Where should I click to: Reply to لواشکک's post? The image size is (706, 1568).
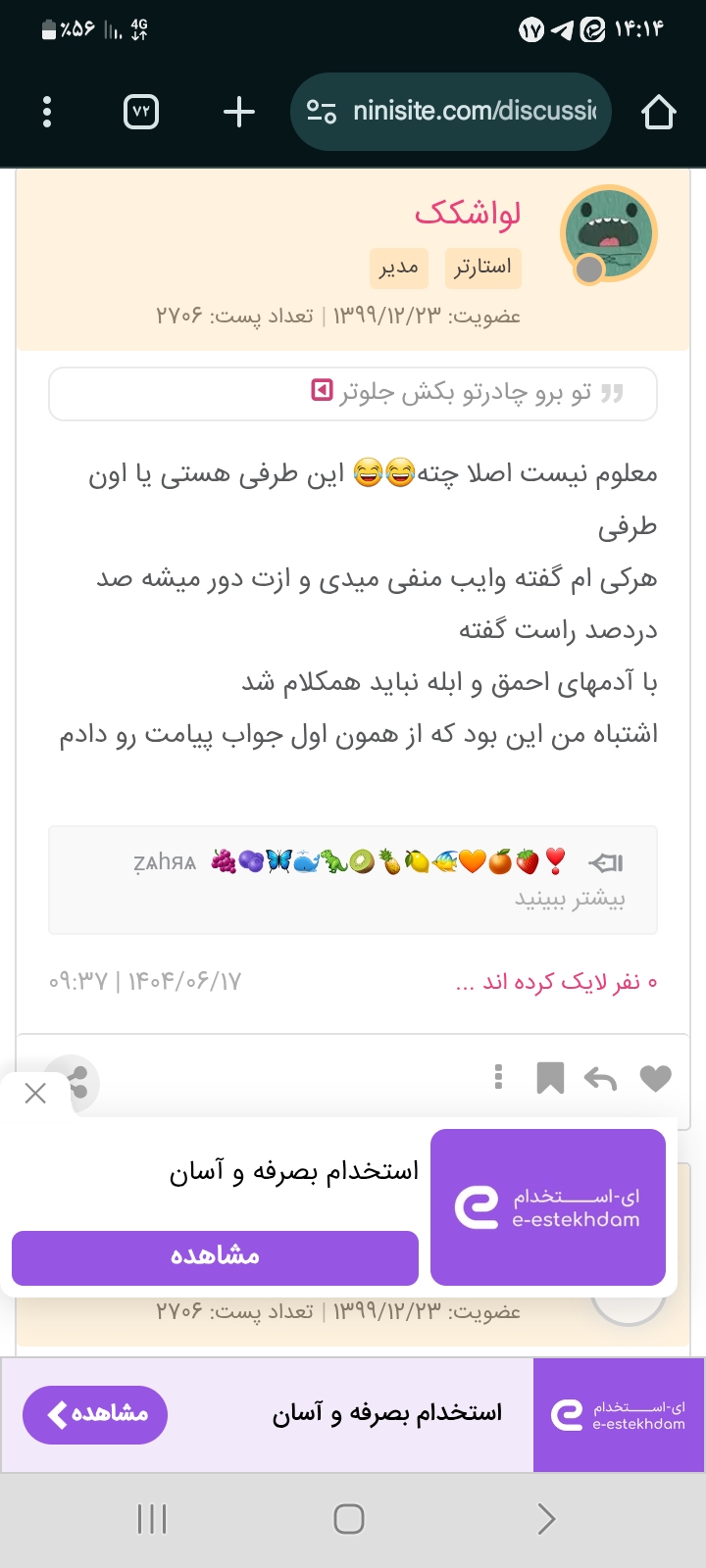(600, 1079)
